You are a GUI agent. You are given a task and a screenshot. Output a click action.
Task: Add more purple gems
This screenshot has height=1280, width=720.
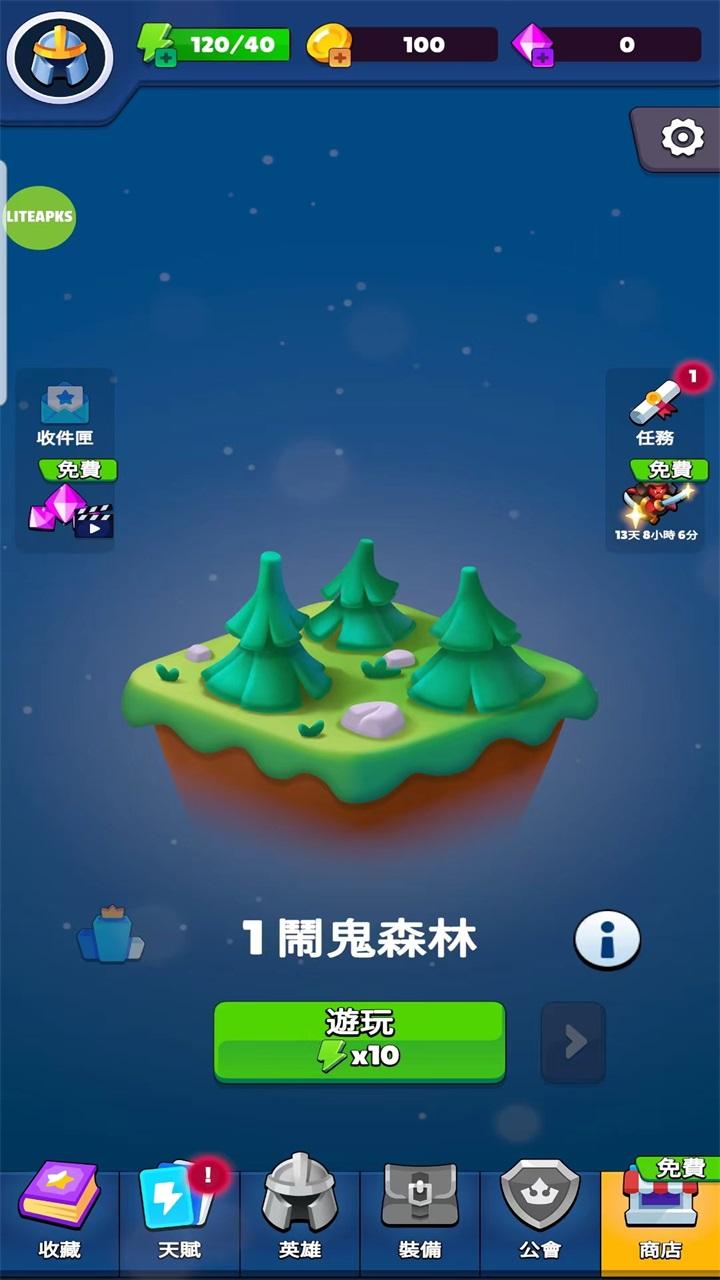(541, 58)
